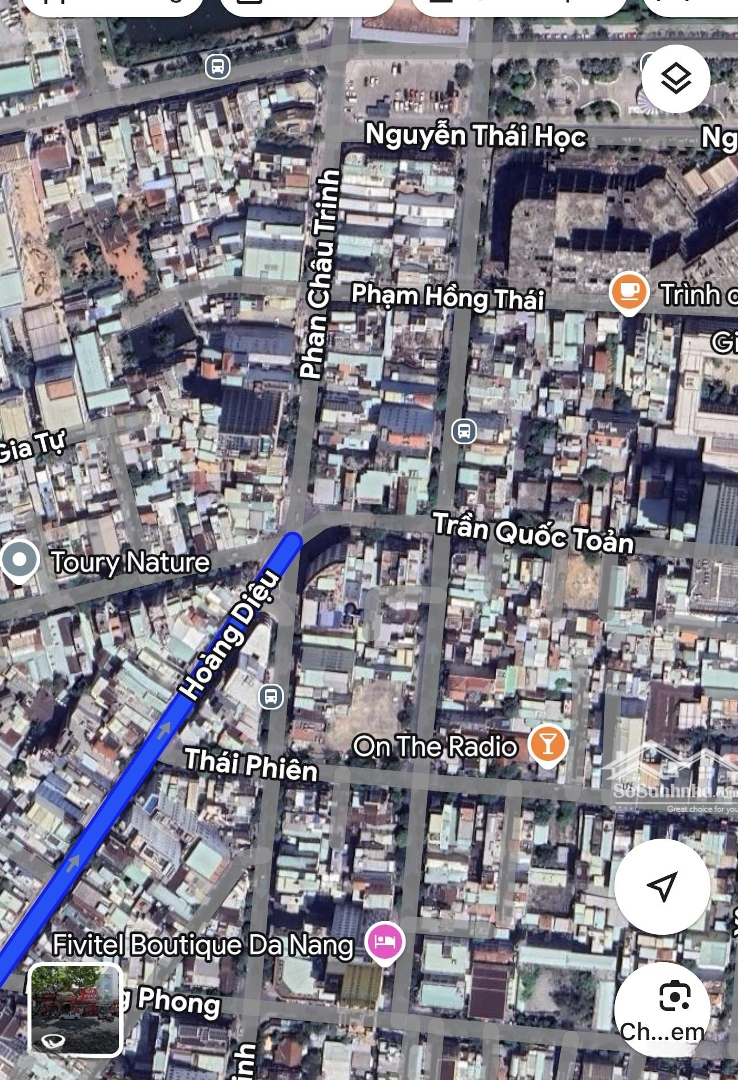
Task: Open the map layers button
Action: click(676, 78)
